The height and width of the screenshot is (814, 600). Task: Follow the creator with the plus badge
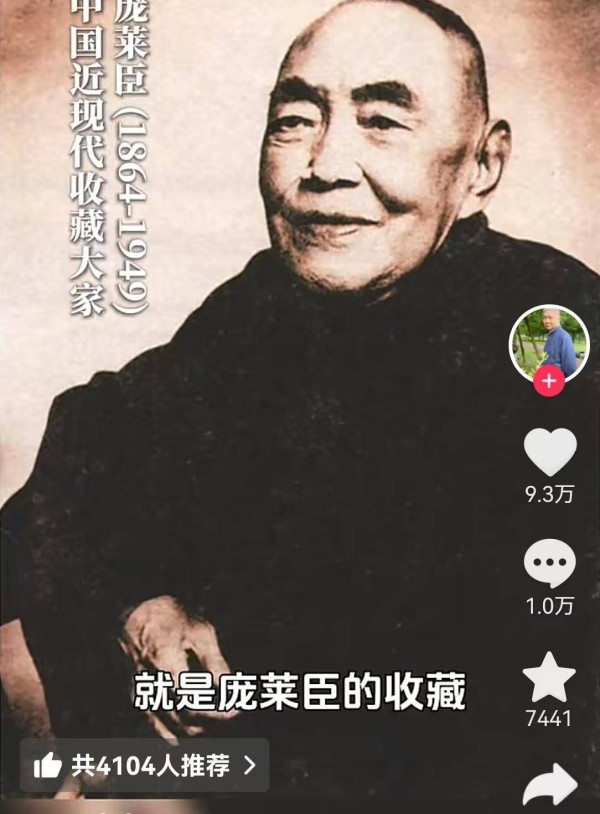tap(549, 382)
